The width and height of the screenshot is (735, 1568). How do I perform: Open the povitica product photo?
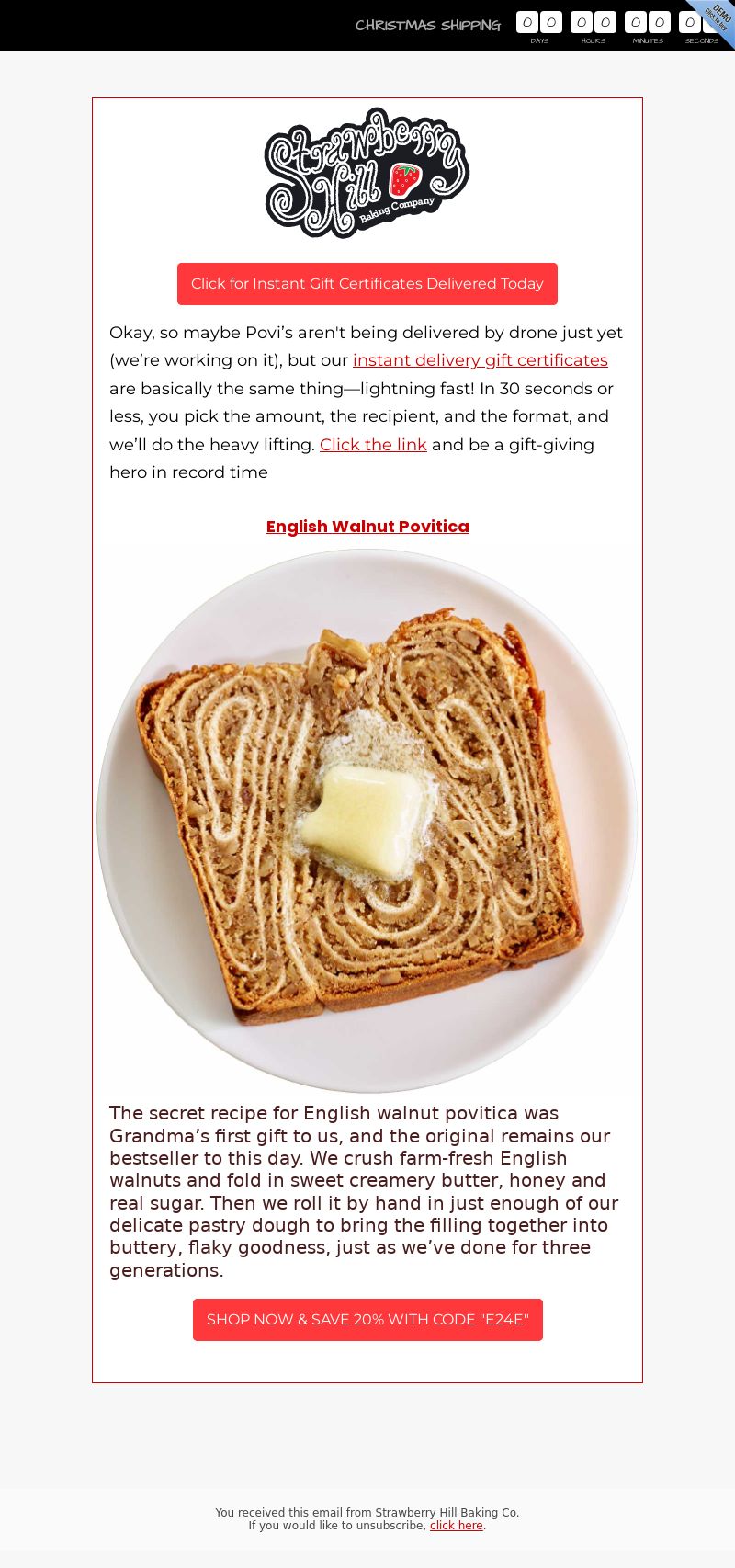click(x=367, y=821)
